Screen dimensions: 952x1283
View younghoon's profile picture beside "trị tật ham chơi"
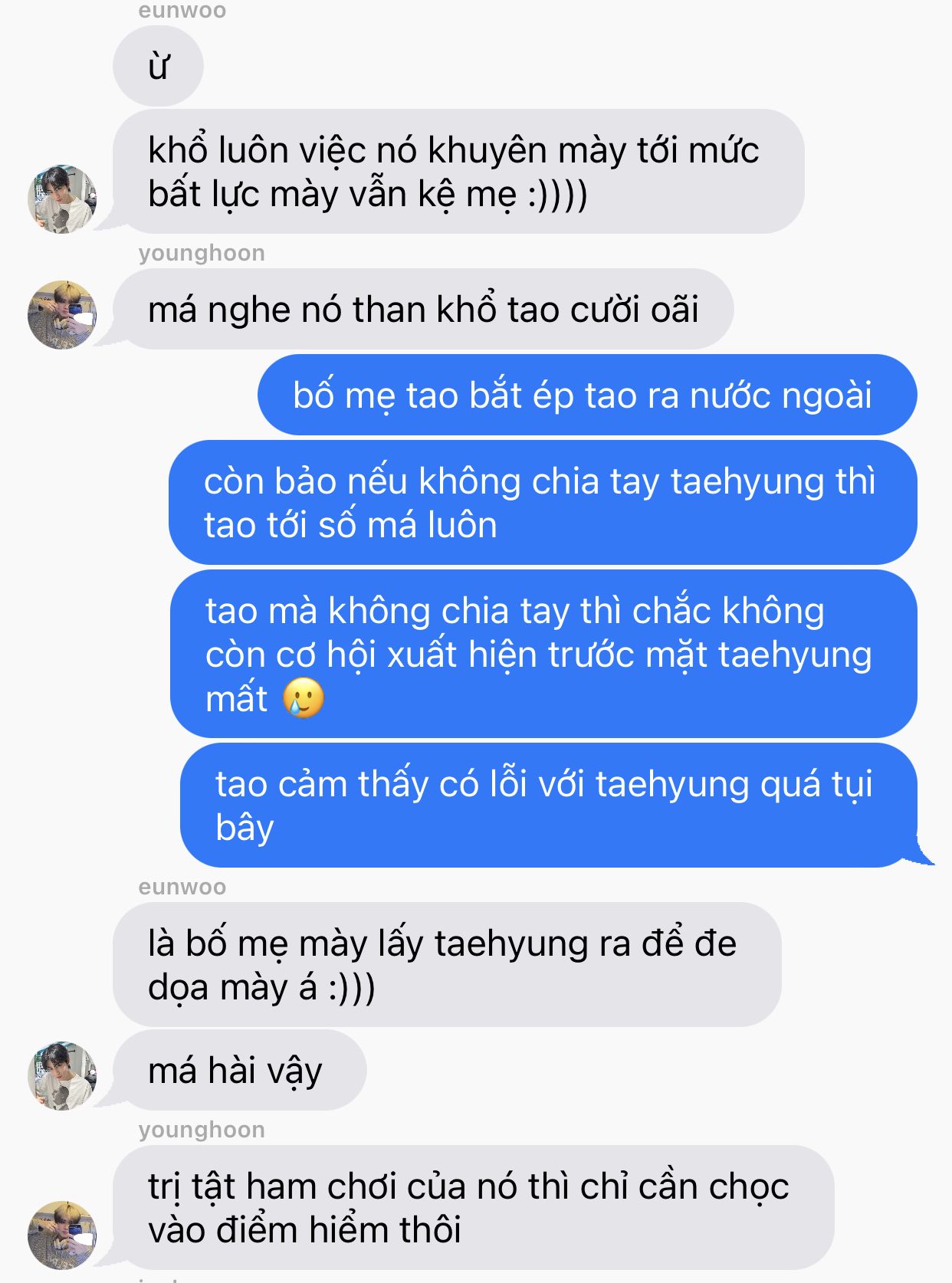pyautogui.click(x=62, y=1235)
